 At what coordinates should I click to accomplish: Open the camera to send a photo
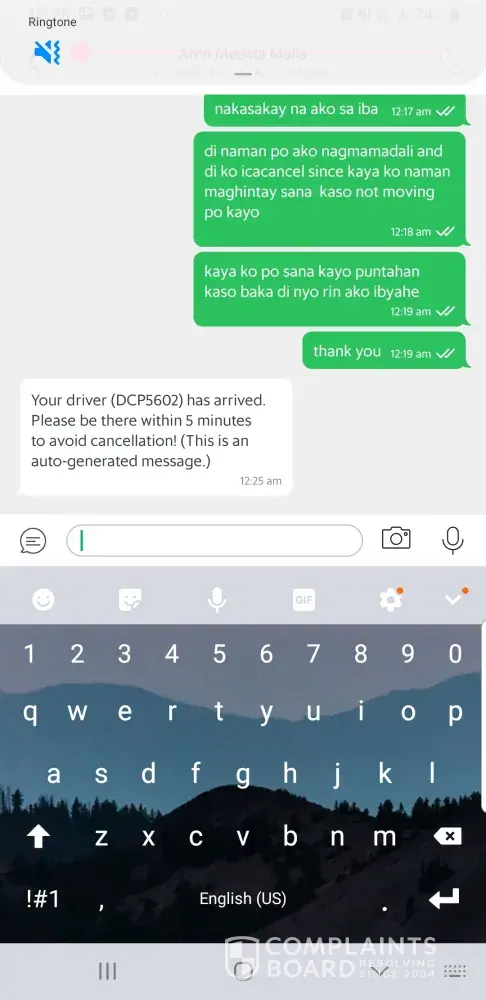pos(396,538)
